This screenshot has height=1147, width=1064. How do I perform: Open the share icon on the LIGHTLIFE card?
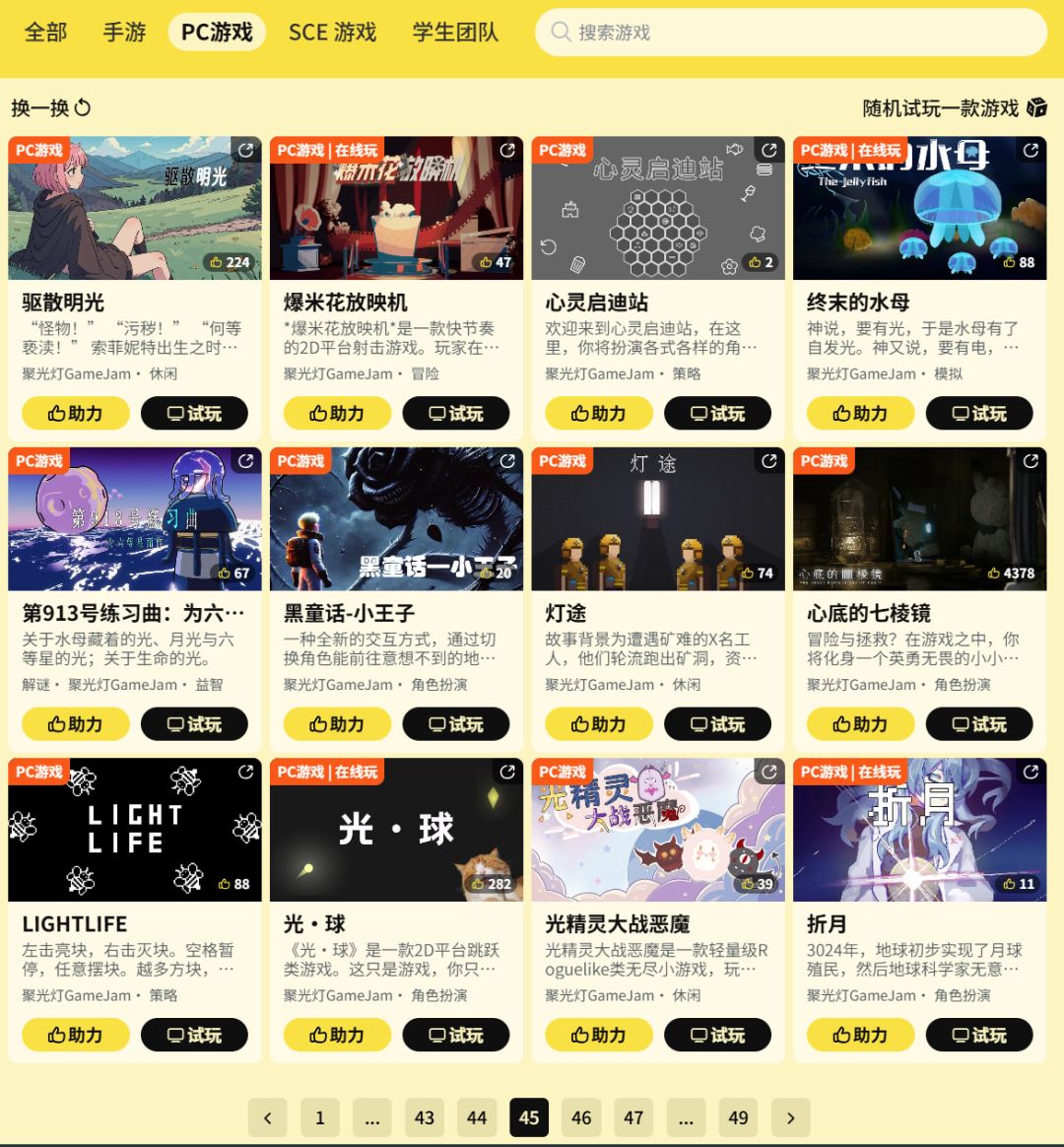[x=245, y=771]
